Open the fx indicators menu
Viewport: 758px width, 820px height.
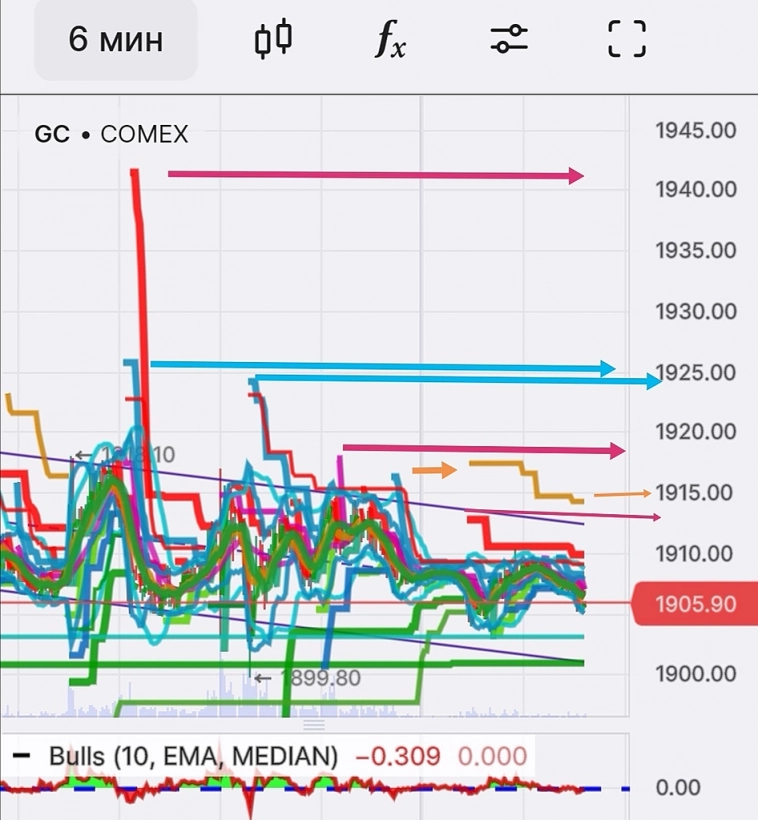click(x=390, y=40)
